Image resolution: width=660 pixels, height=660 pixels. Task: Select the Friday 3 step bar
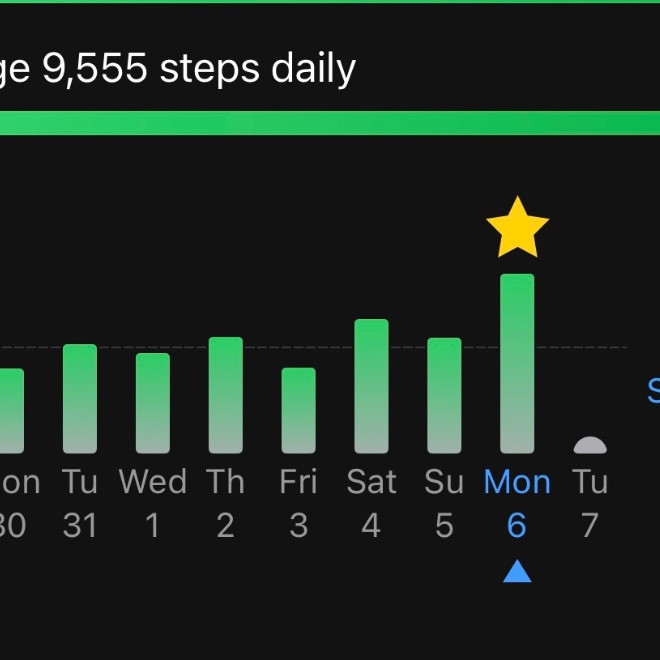click(x=298, y=411)
